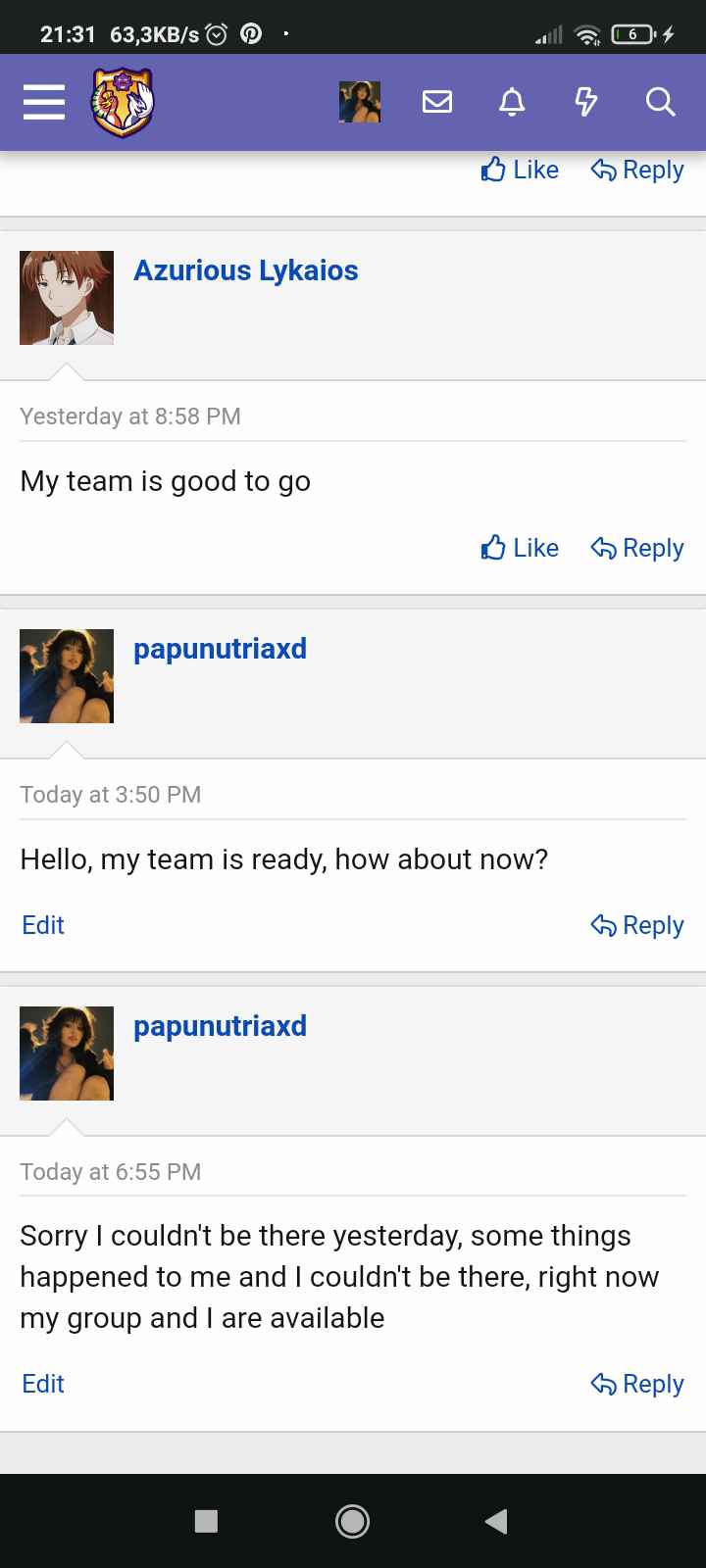Go back with system back button

coord(496,1521)
